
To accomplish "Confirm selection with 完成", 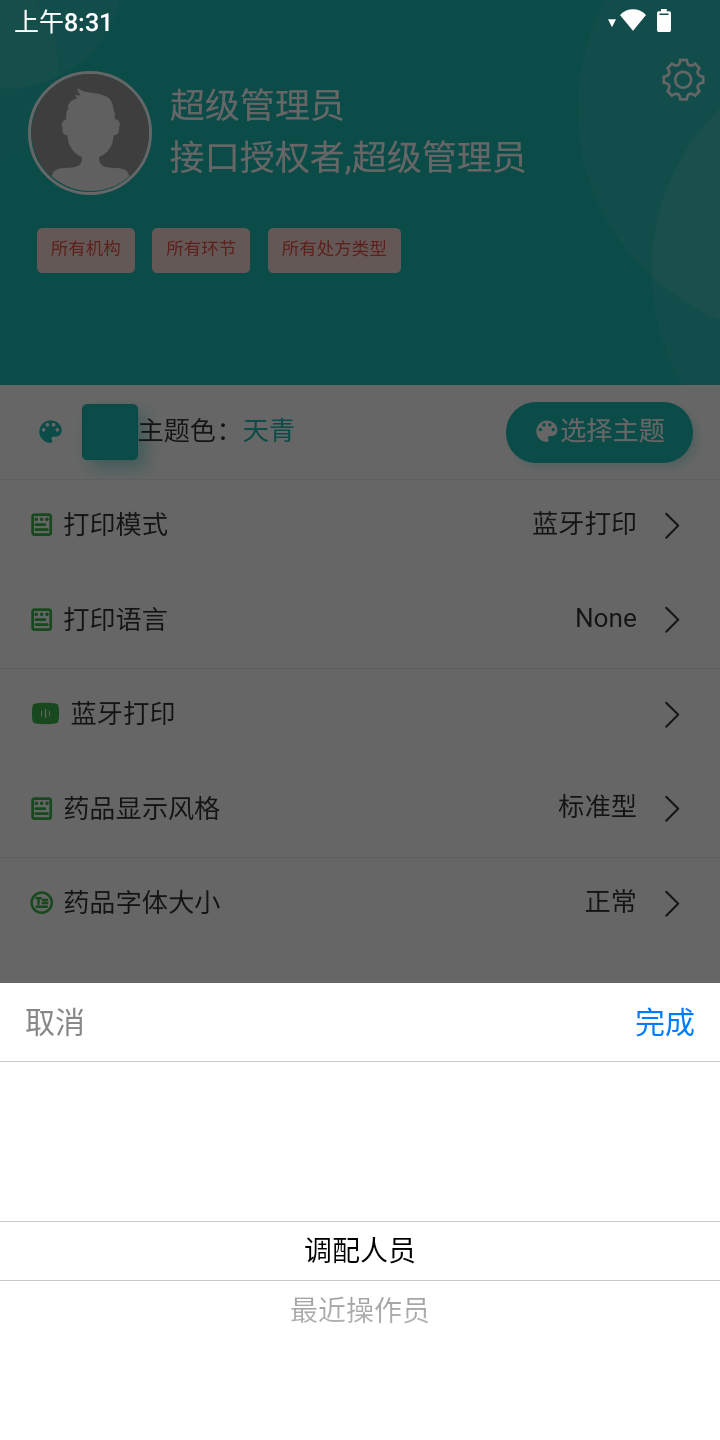I will click(664, 1022).
